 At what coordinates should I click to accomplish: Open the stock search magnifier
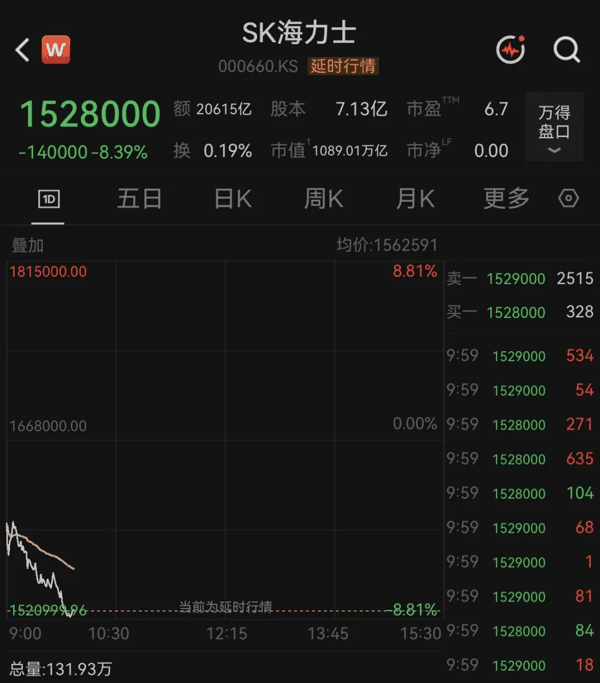566,50
